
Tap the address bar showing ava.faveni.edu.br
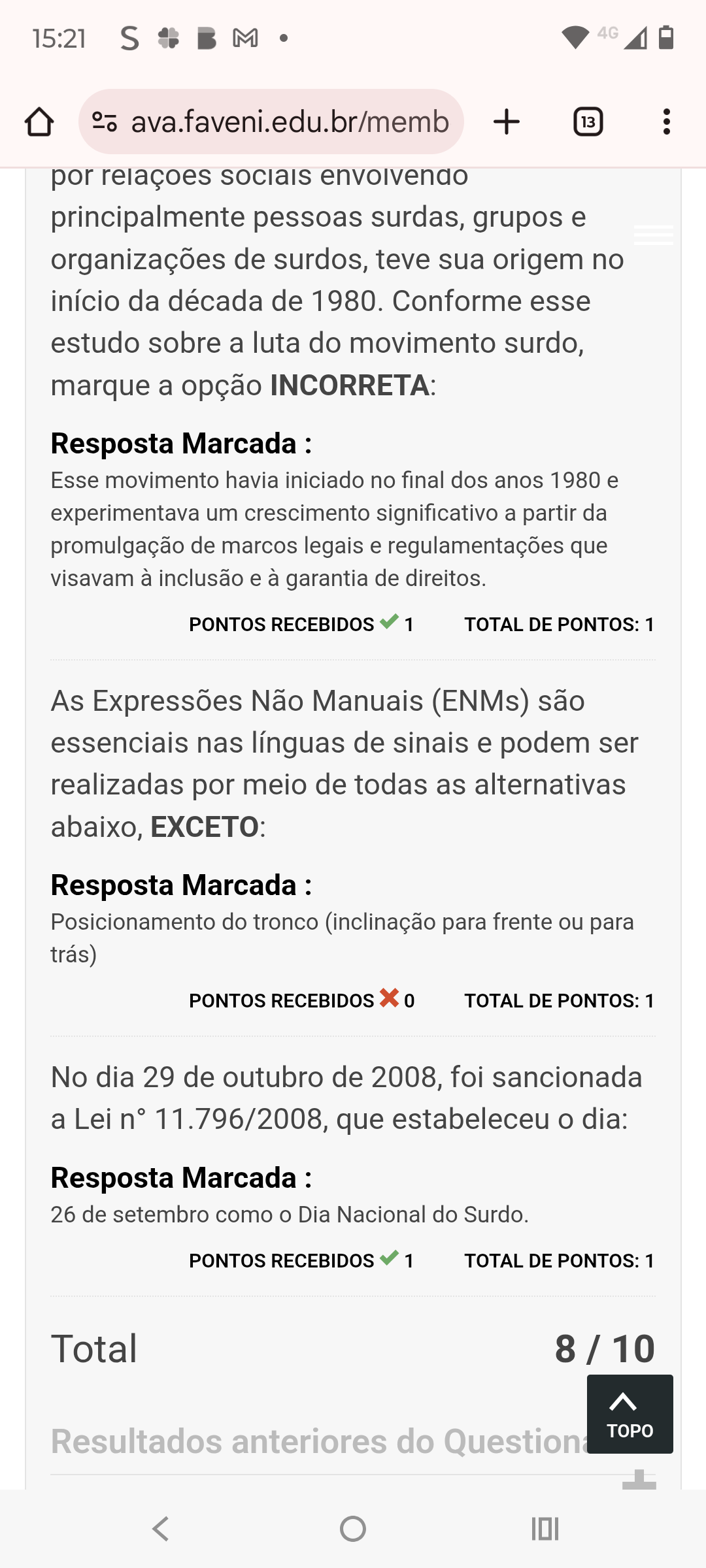[x=290, y=122]
